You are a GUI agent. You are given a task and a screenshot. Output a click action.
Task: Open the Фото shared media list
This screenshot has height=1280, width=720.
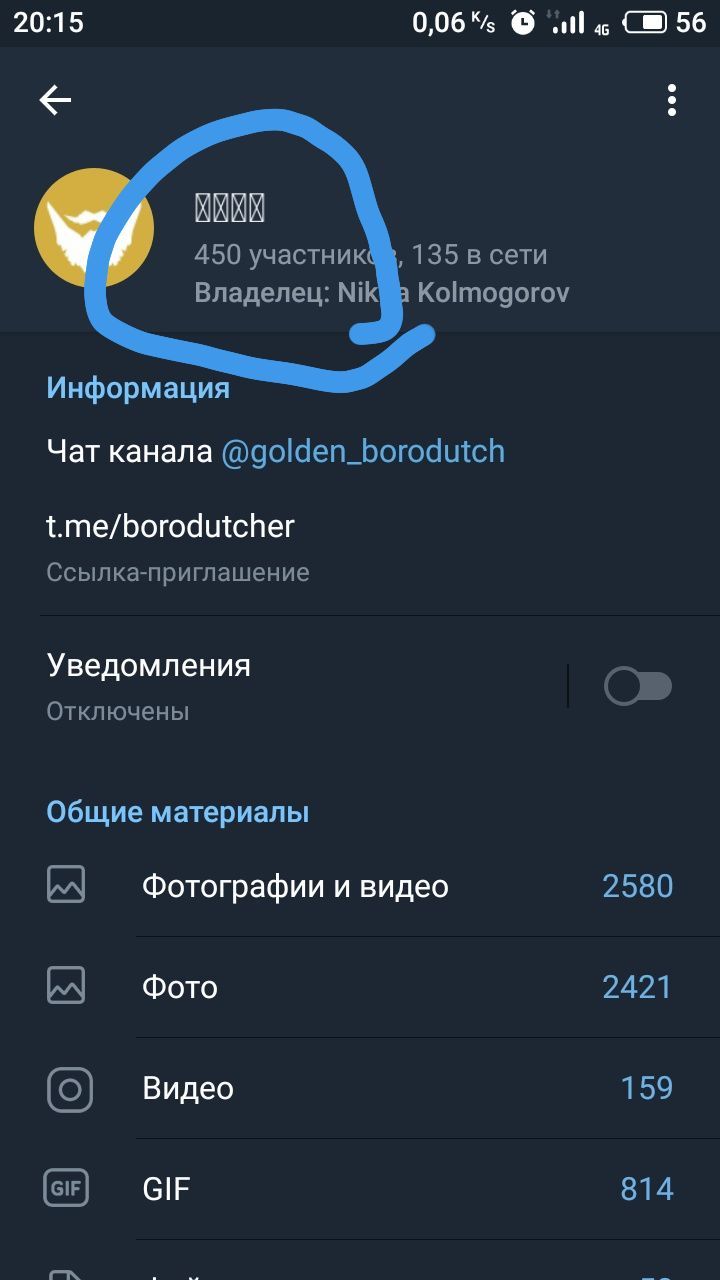click(x=360, y=987)
